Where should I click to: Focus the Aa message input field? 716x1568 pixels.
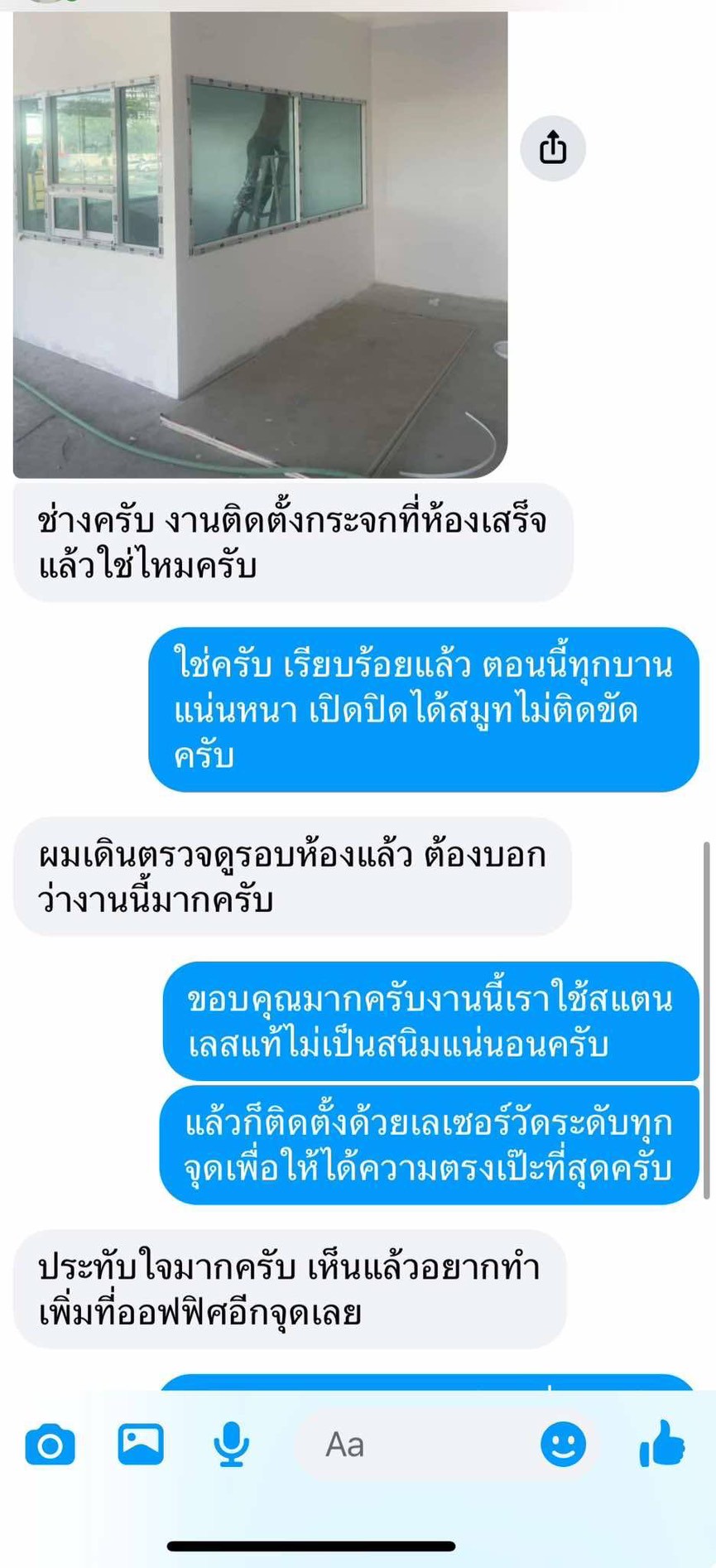(x=414, y=1445)
